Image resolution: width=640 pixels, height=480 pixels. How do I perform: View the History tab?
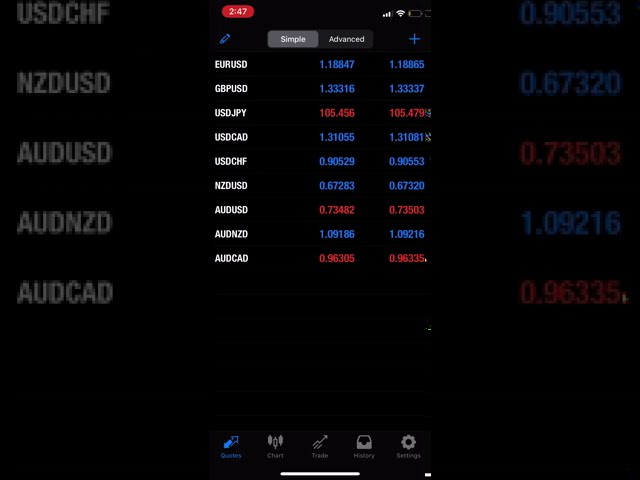coord(364,446)
